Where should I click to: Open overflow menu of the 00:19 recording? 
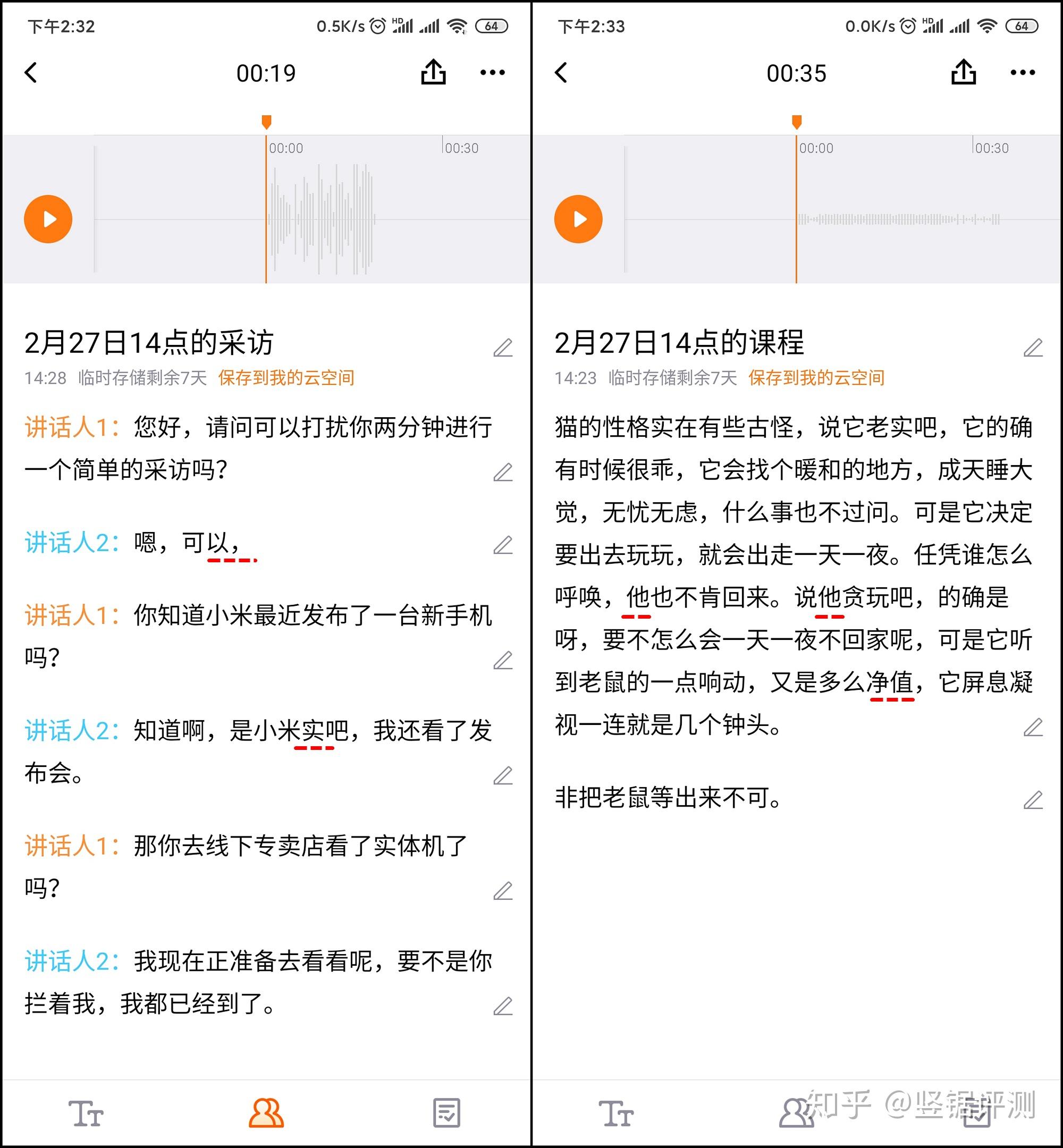(492, 72)
